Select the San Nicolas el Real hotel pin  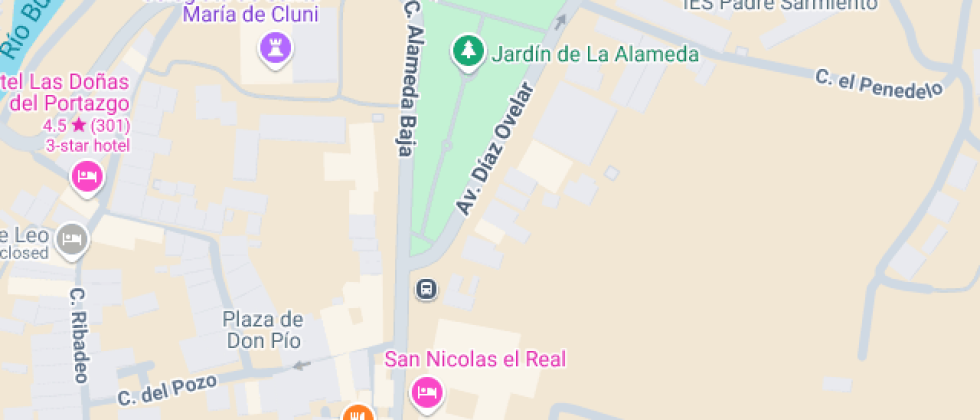[428, 394]
